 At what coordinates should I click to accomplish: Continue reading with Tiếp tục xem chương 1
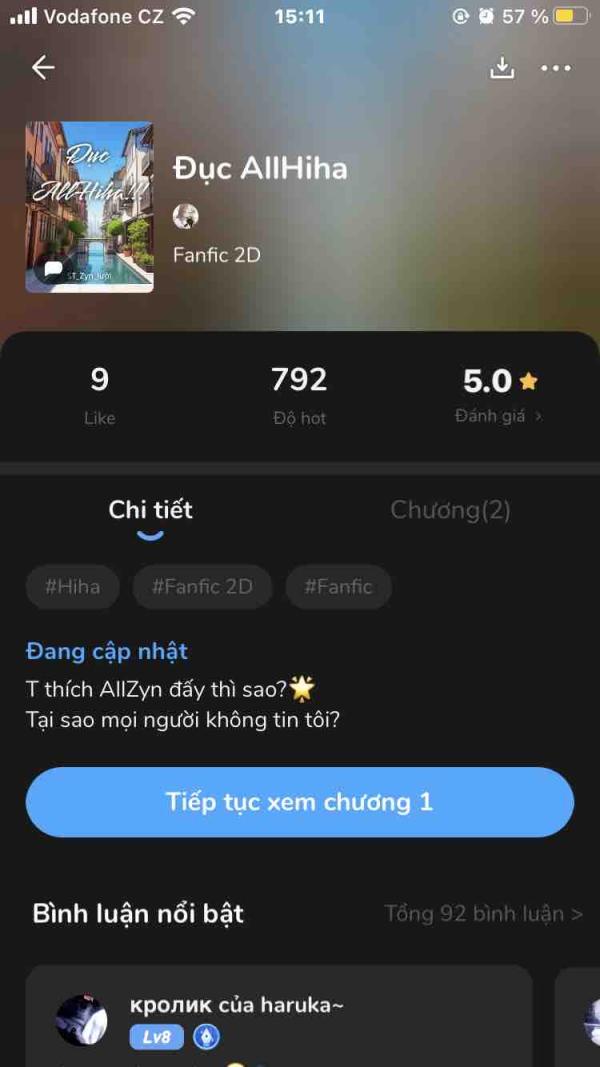pos(300,802)
